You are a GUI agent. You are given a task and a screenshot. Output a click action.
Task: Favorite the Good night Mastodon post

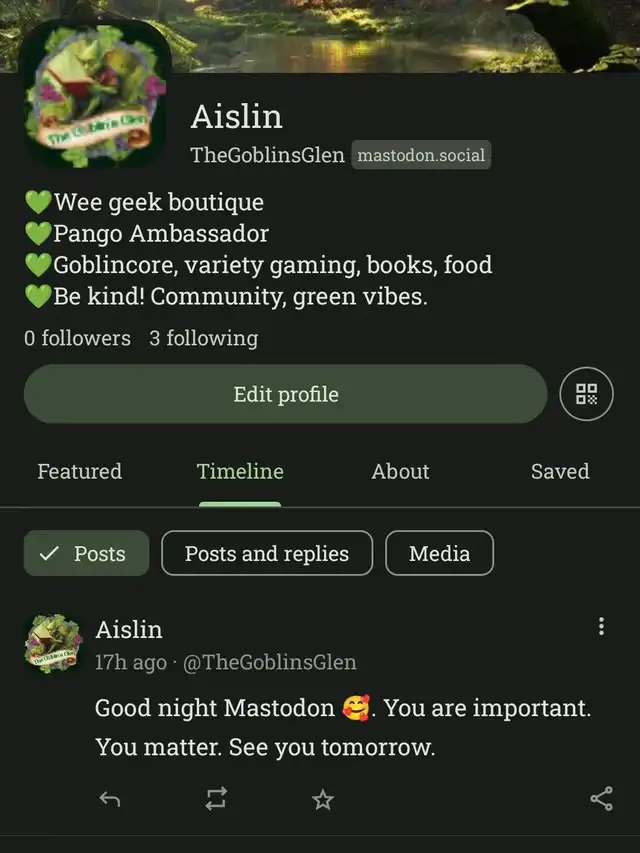pyautogui.click(x=322, y=798)
